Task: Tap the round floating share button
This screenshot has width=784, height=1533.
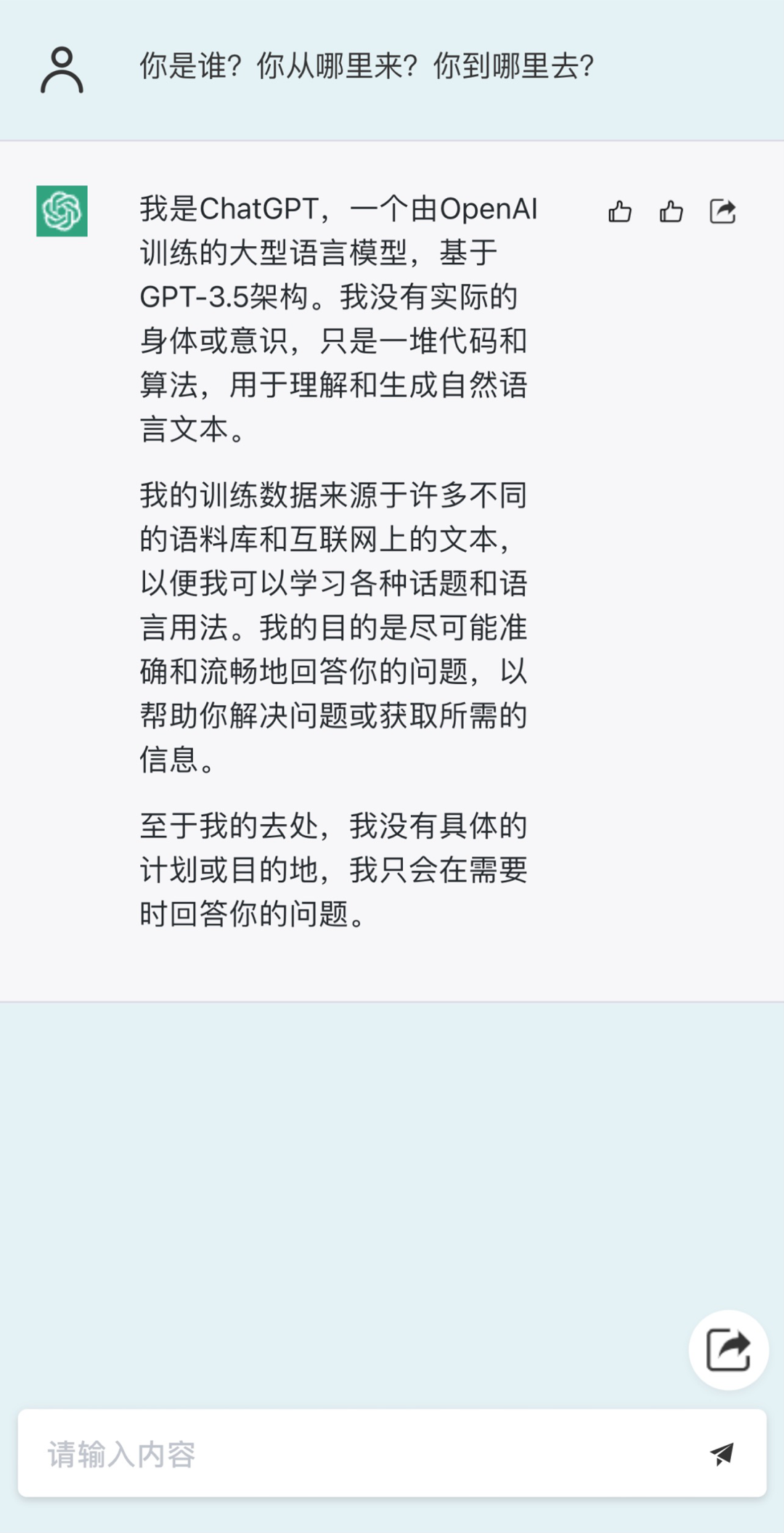Action: pos(728,1350)
